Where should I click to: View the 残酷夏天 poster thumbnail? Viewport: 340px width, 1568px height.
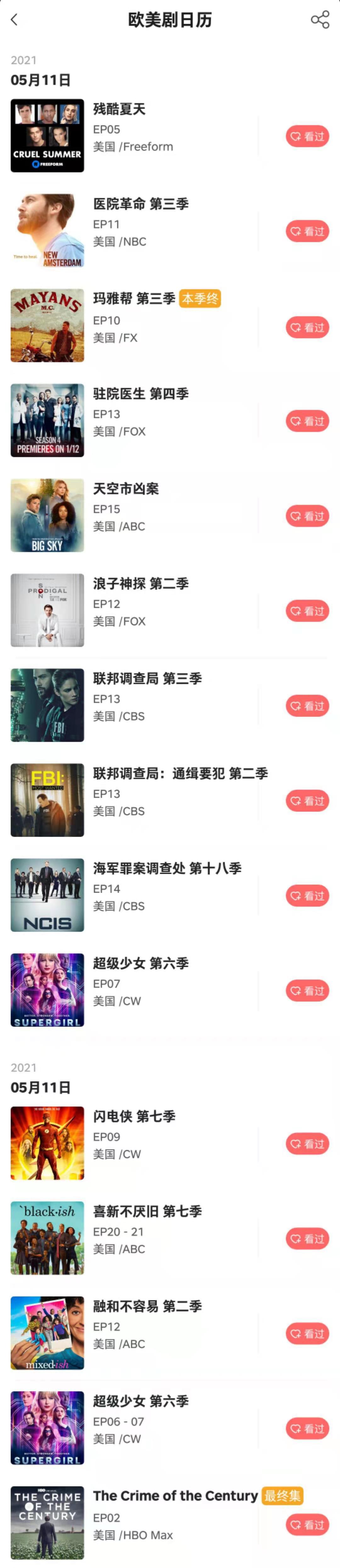48,136
